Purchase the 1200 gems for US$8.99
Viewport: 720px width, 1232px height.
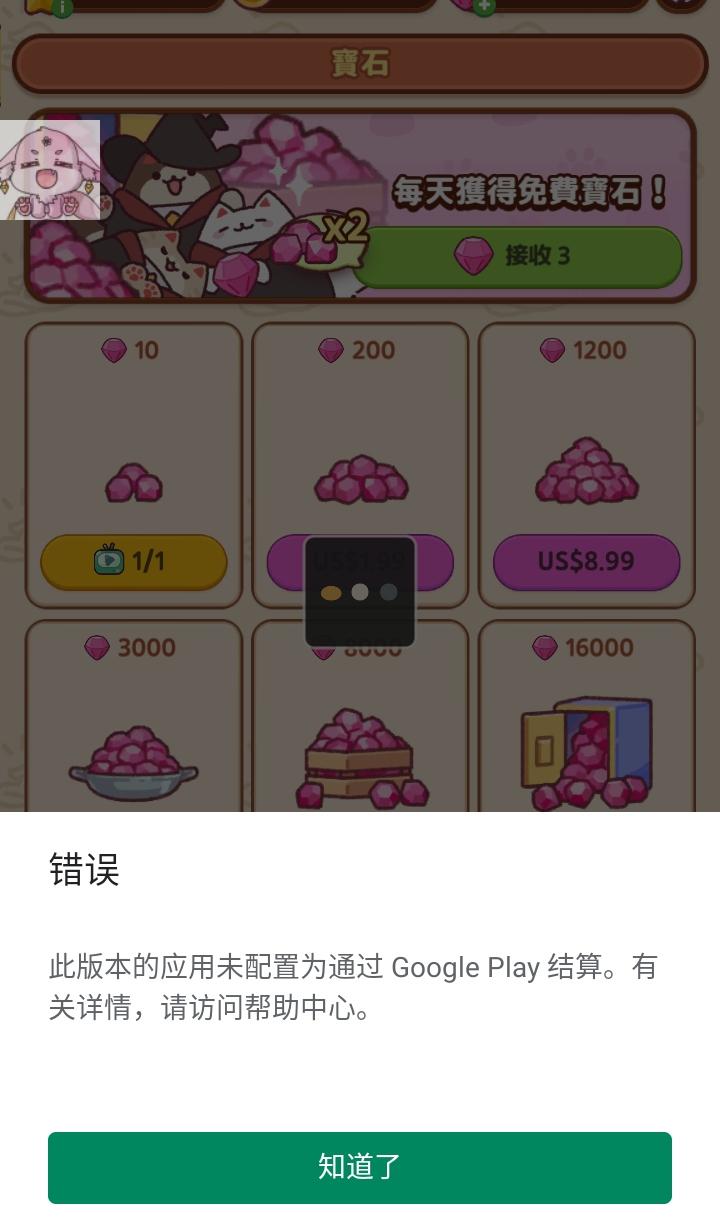[x=586, y=562]
